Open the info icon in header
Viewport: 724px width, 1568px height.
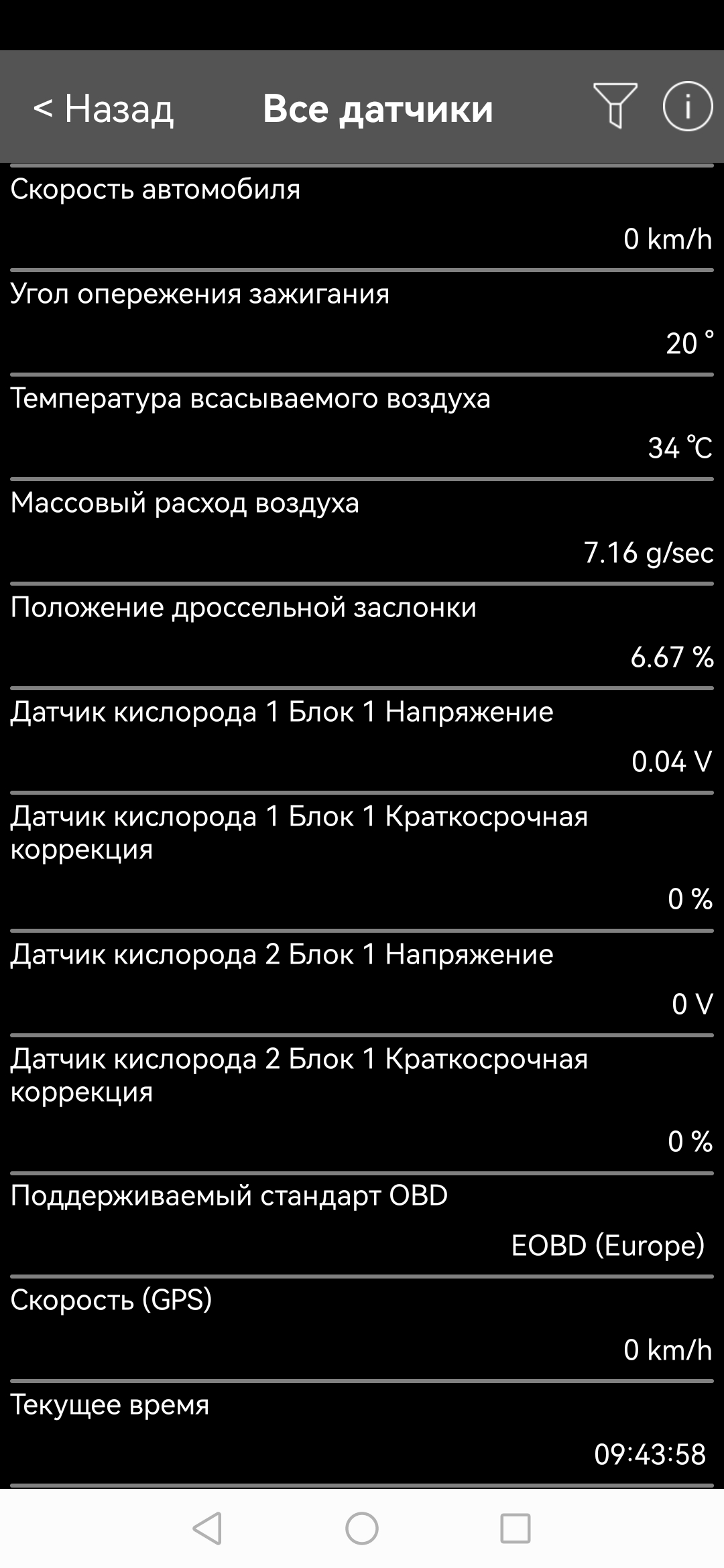(687, 106)
